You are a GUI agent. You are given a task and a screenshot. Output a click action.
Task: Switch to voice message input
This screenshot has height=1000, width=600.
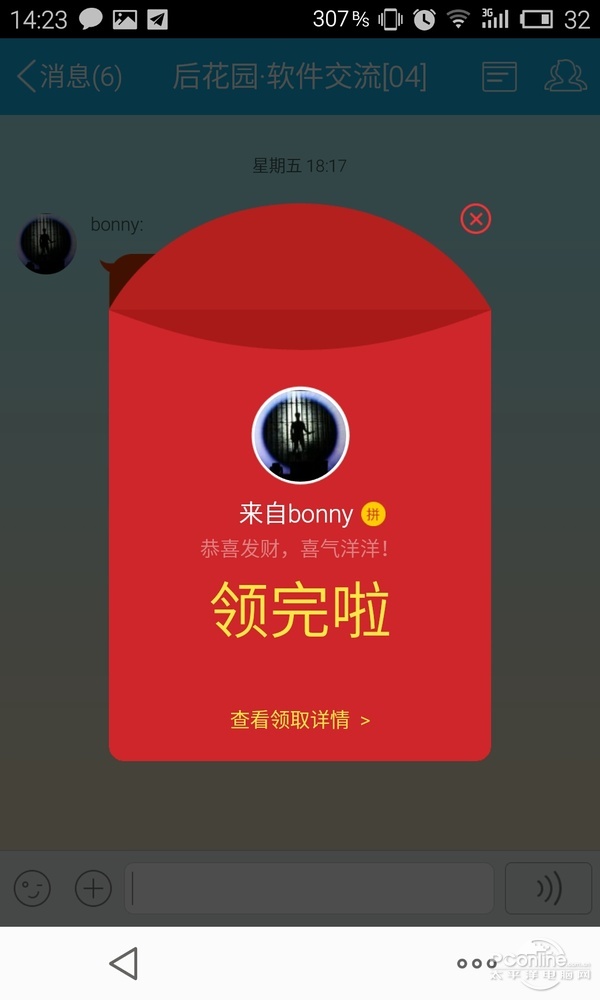(547, 887)
